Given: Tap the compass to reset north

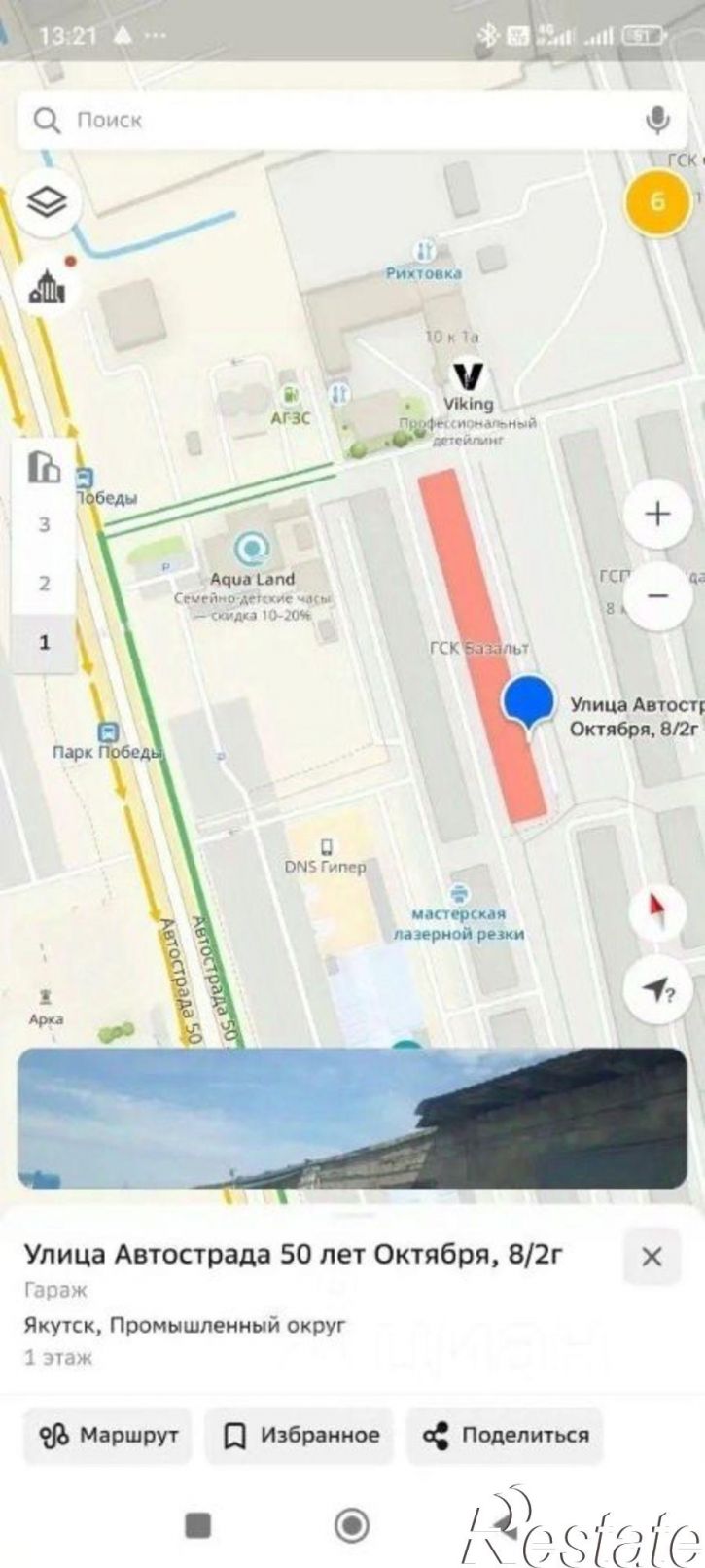Looking at the screenshot, I should [657, 910].
